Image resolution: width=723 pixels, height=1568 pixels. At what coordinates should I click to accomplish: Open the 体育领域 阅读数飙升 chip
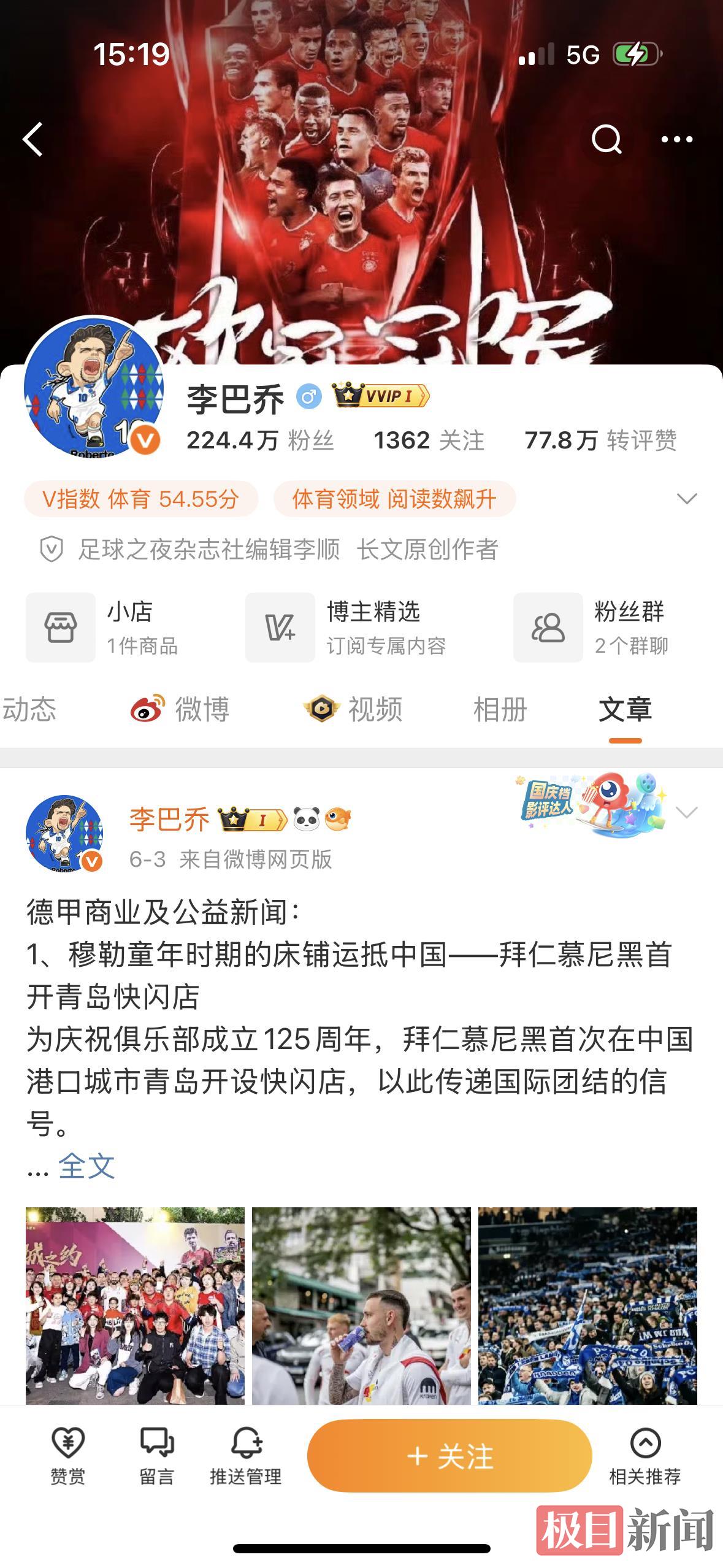(x=394, y=499)
